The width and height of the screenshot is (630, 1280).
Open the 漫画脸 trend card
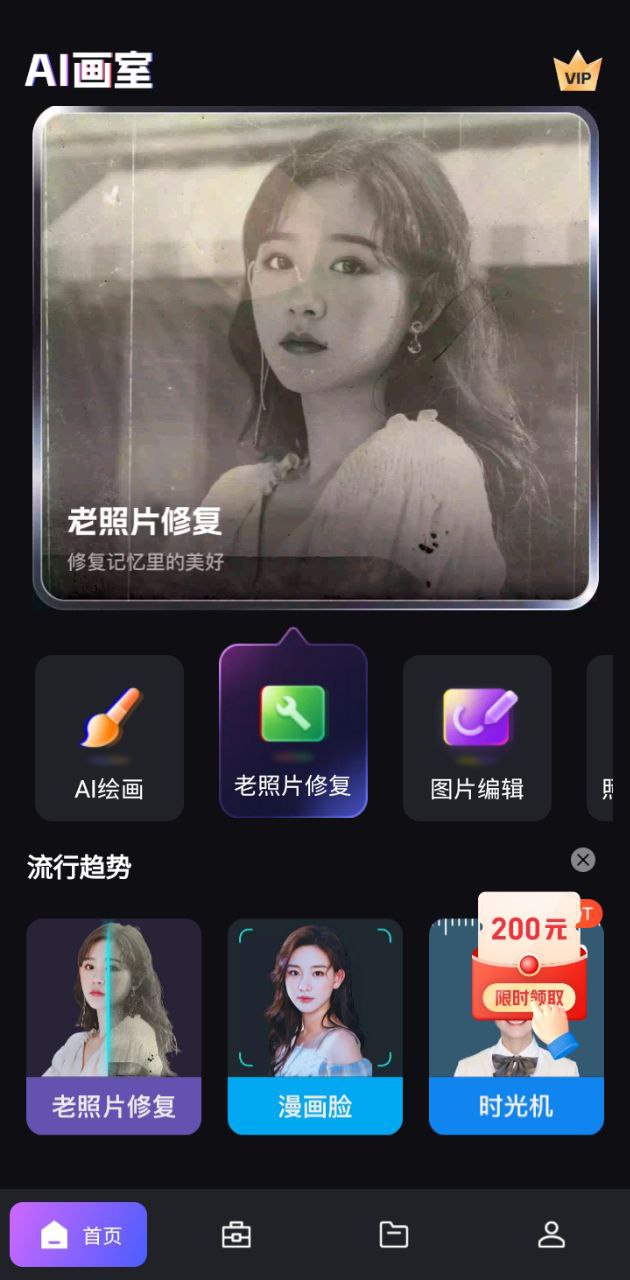click(x=315, y=1027)
